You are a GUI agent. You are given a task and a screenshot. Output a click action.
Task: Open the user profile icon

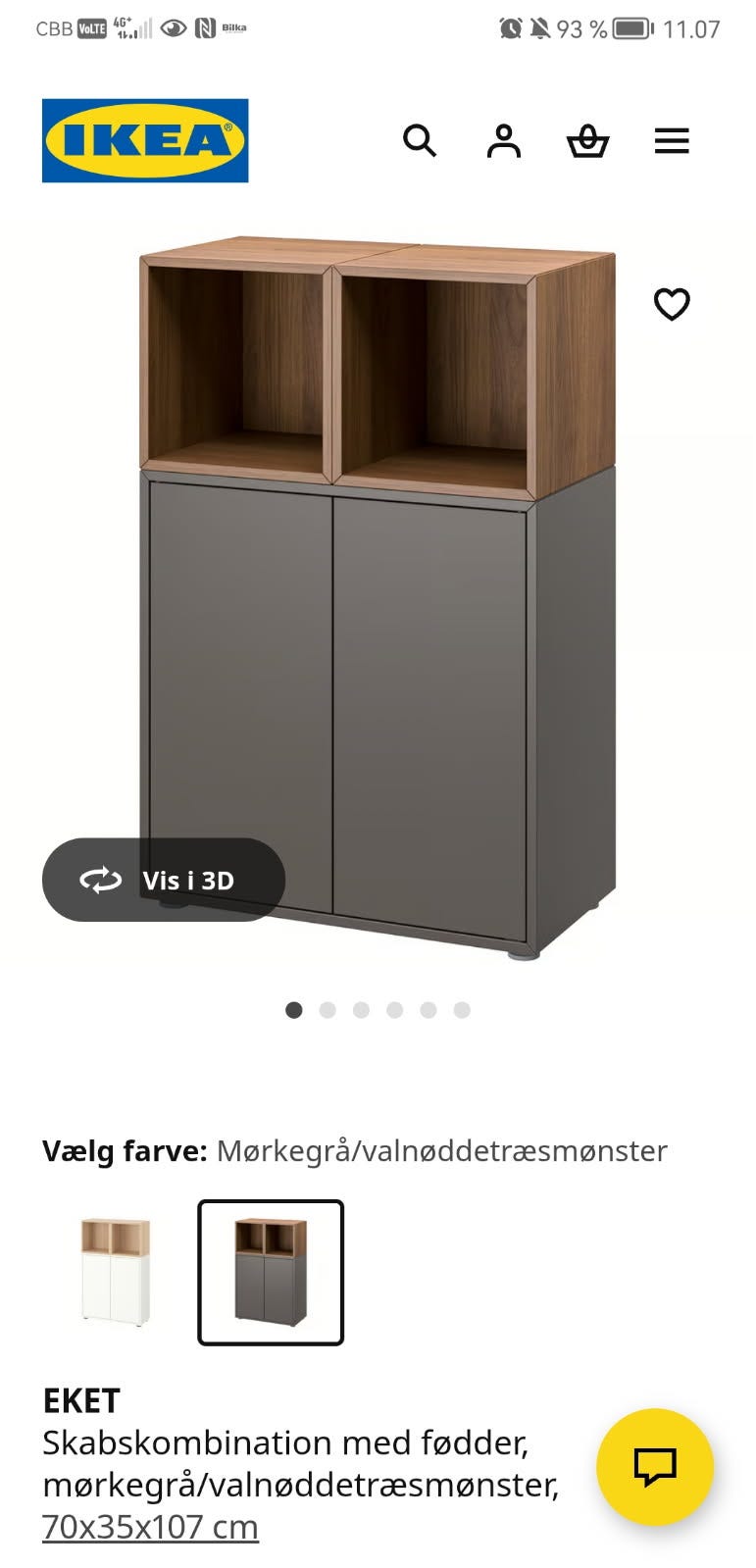tap(503, 141)
